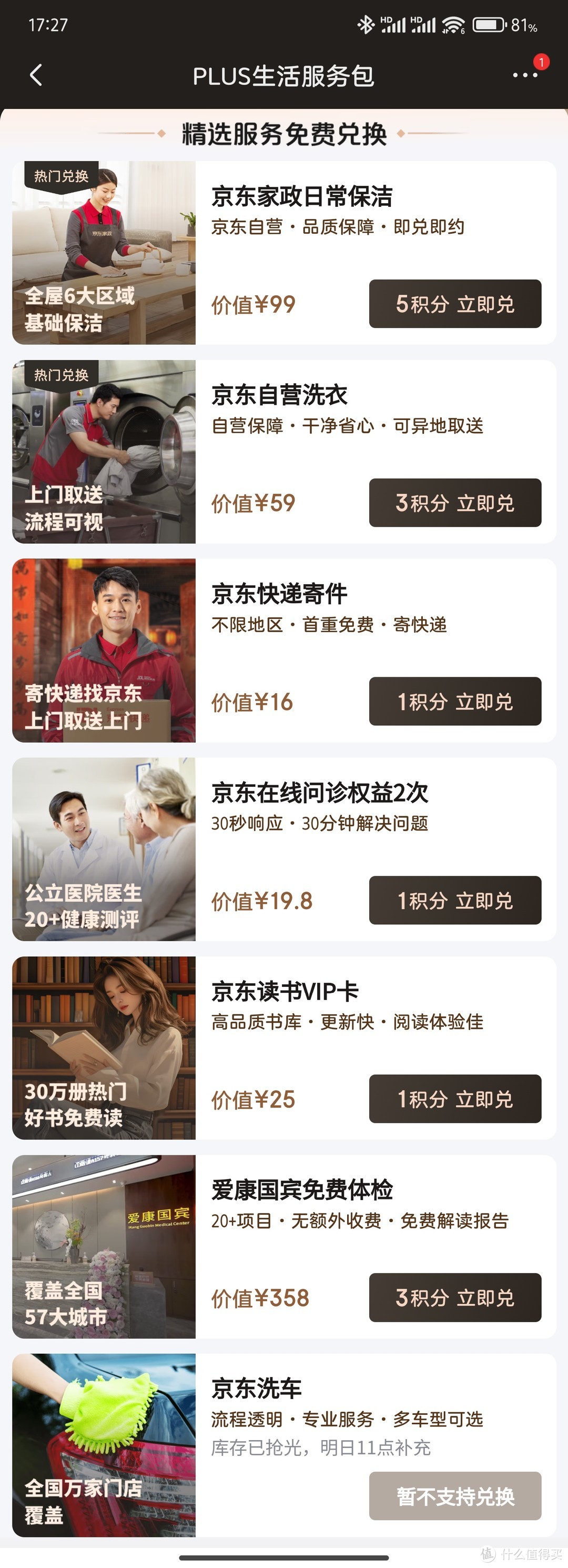Open the 京东读书VIP卡 picture
The height and width of the screenshot is (1568, 568).
point(104,1047)
